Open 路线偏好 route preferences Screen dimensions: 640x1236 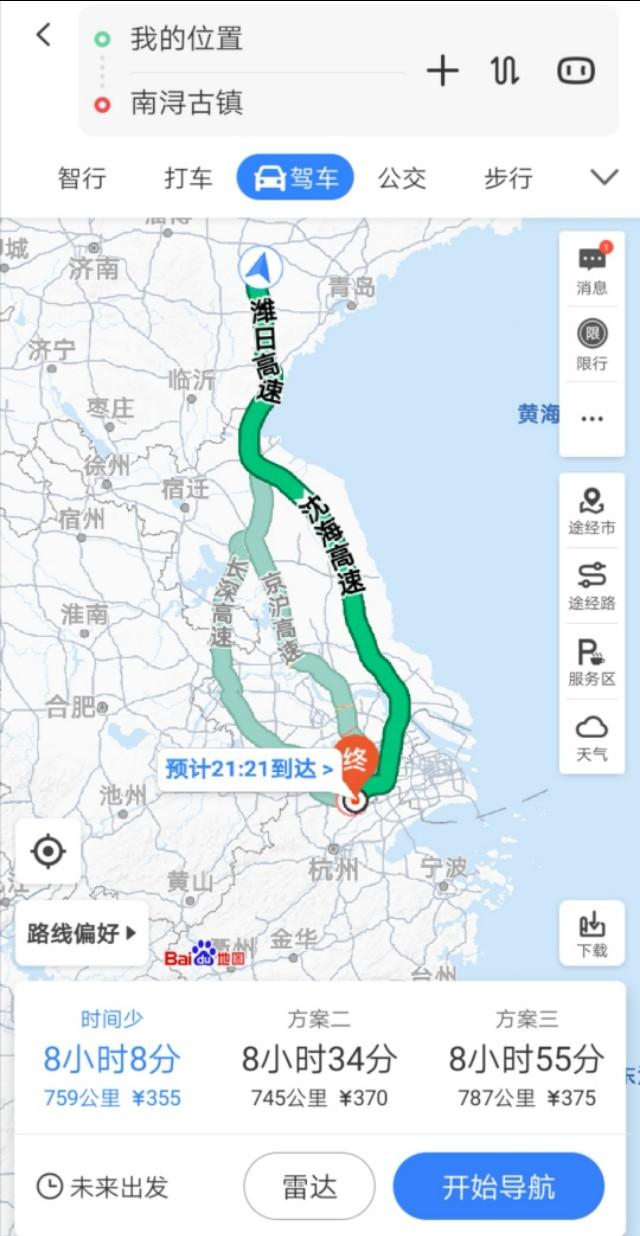coord(82,933)
